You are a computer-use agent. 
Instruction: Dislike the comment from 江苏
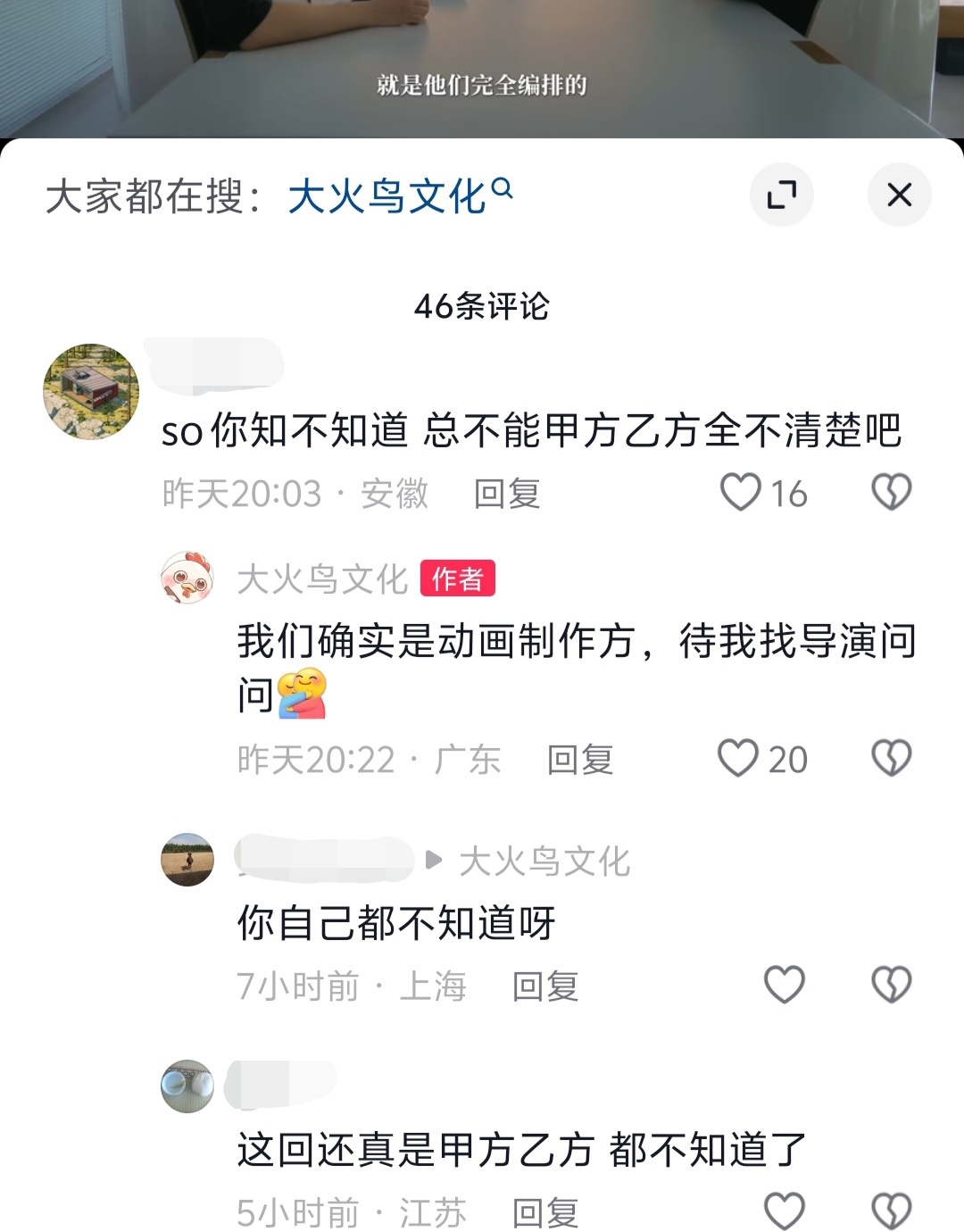(x=891, y=1211)
